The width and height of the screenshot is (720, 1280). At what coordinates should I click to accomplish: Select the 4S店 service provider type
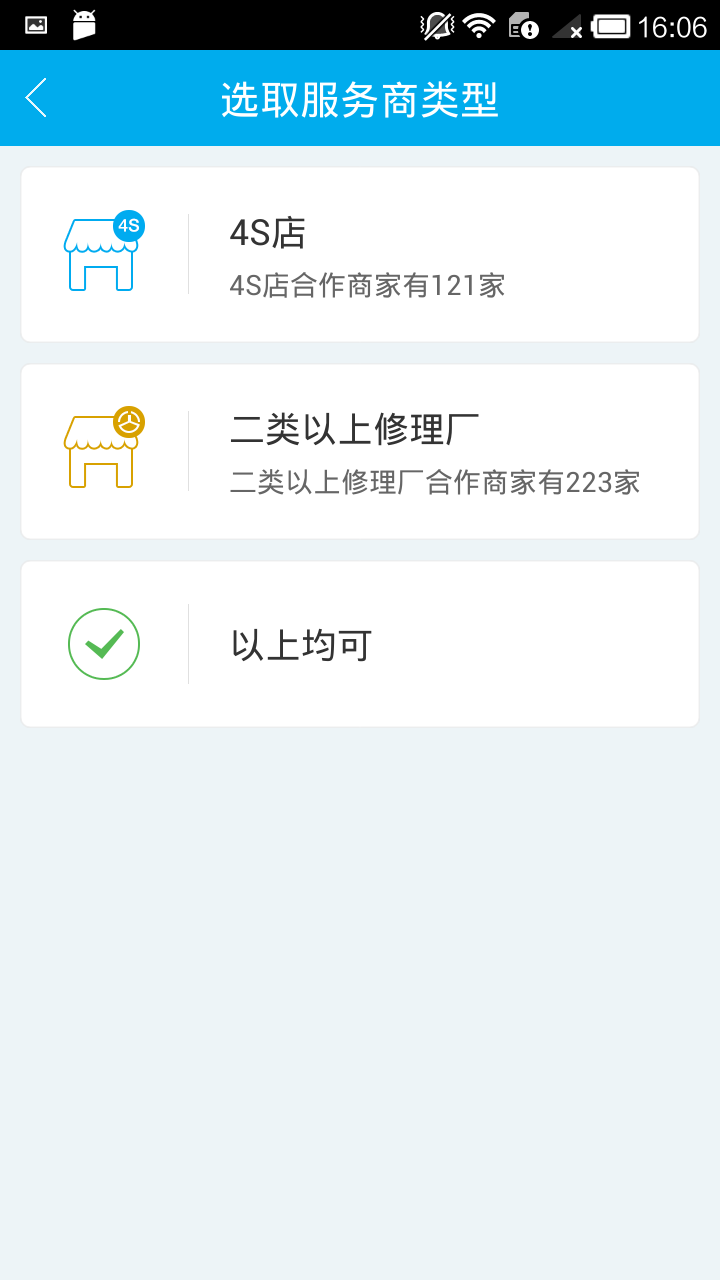360,255
